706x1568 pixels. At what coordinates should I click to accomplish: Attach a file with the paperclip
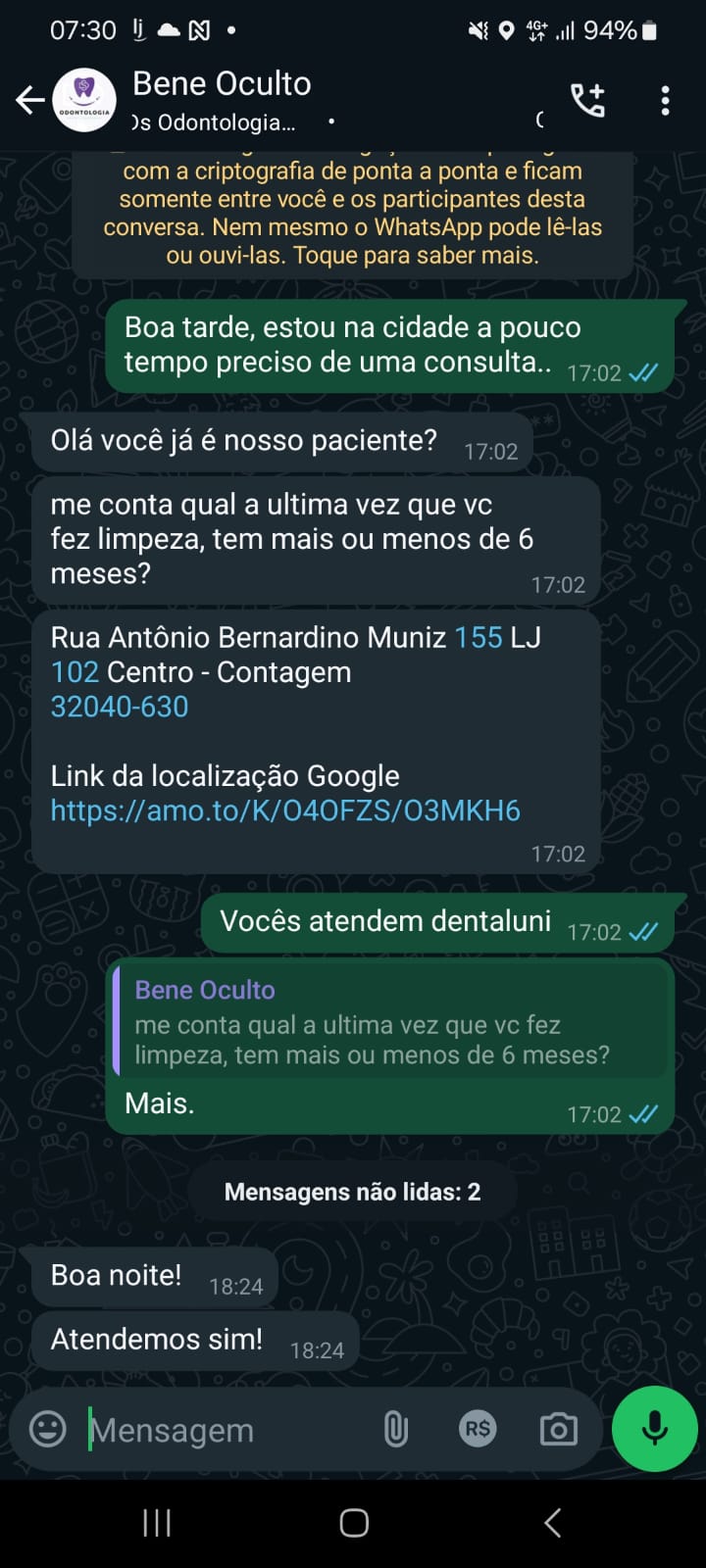tap(395, 1429)
